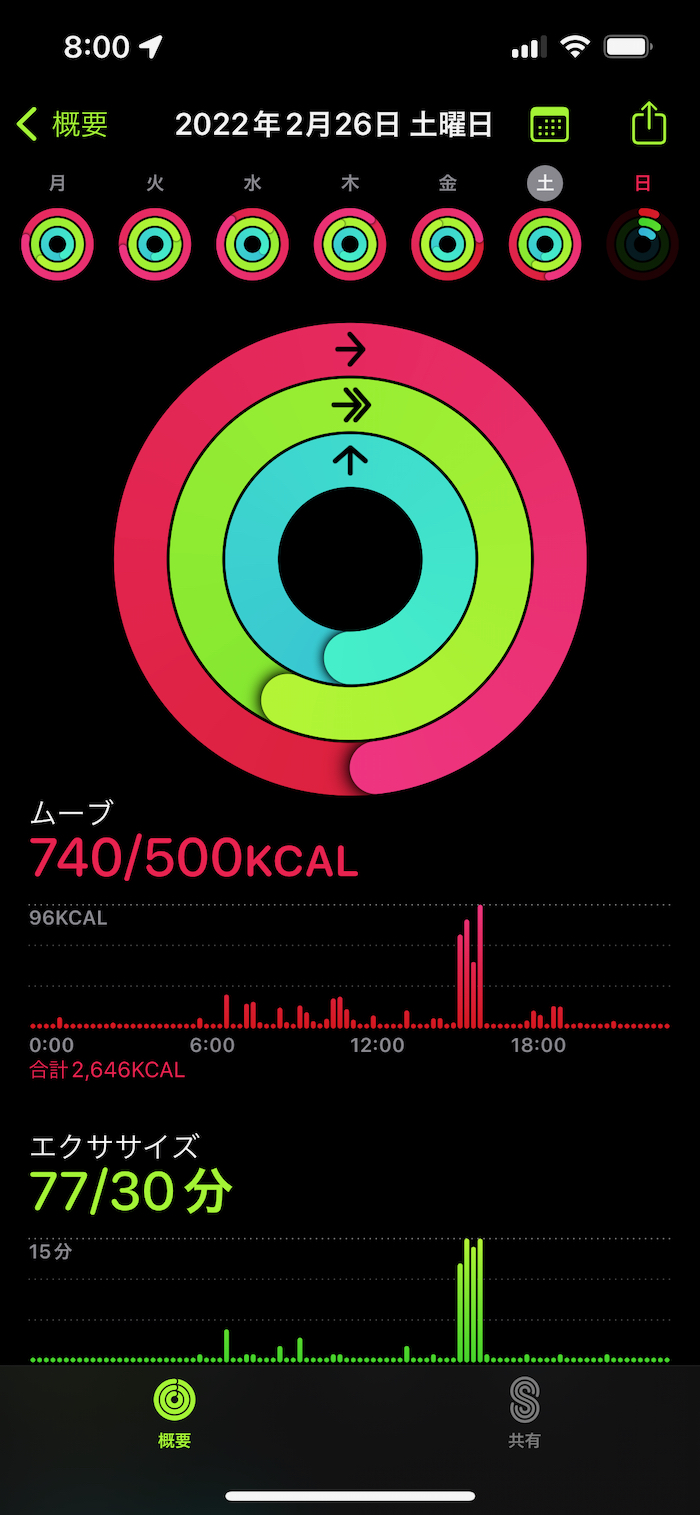Viewport: 700px width, 1515px height.
Task: Select Wednesday (水) activity rings
Action: 252,244
